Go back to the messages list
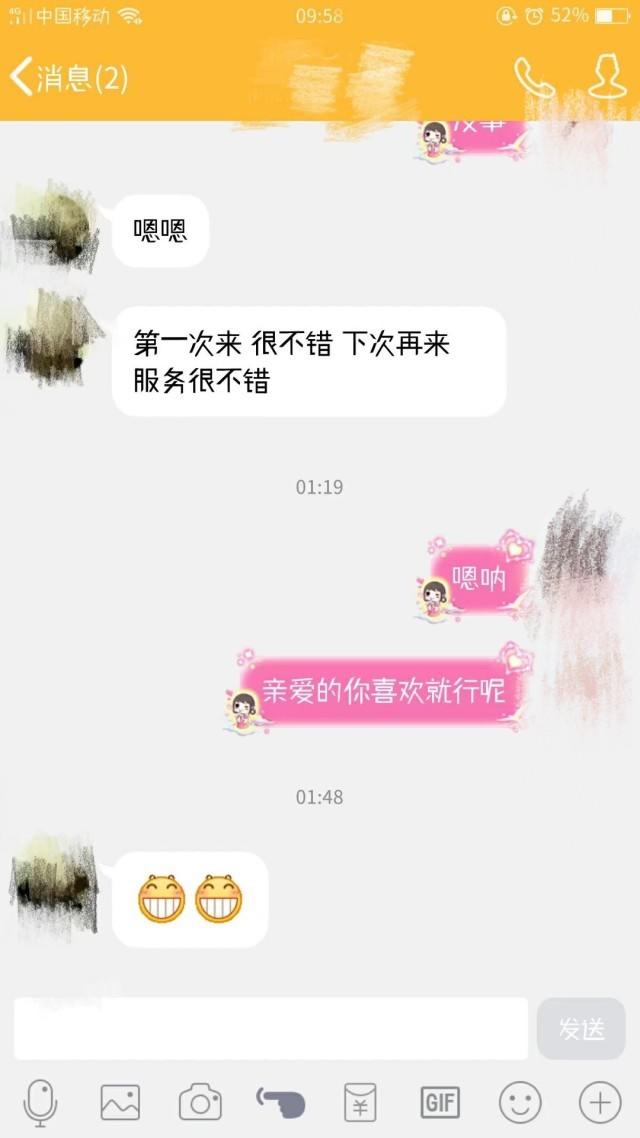The height and width of the screenshot is (1138, 640). point(68,77)
